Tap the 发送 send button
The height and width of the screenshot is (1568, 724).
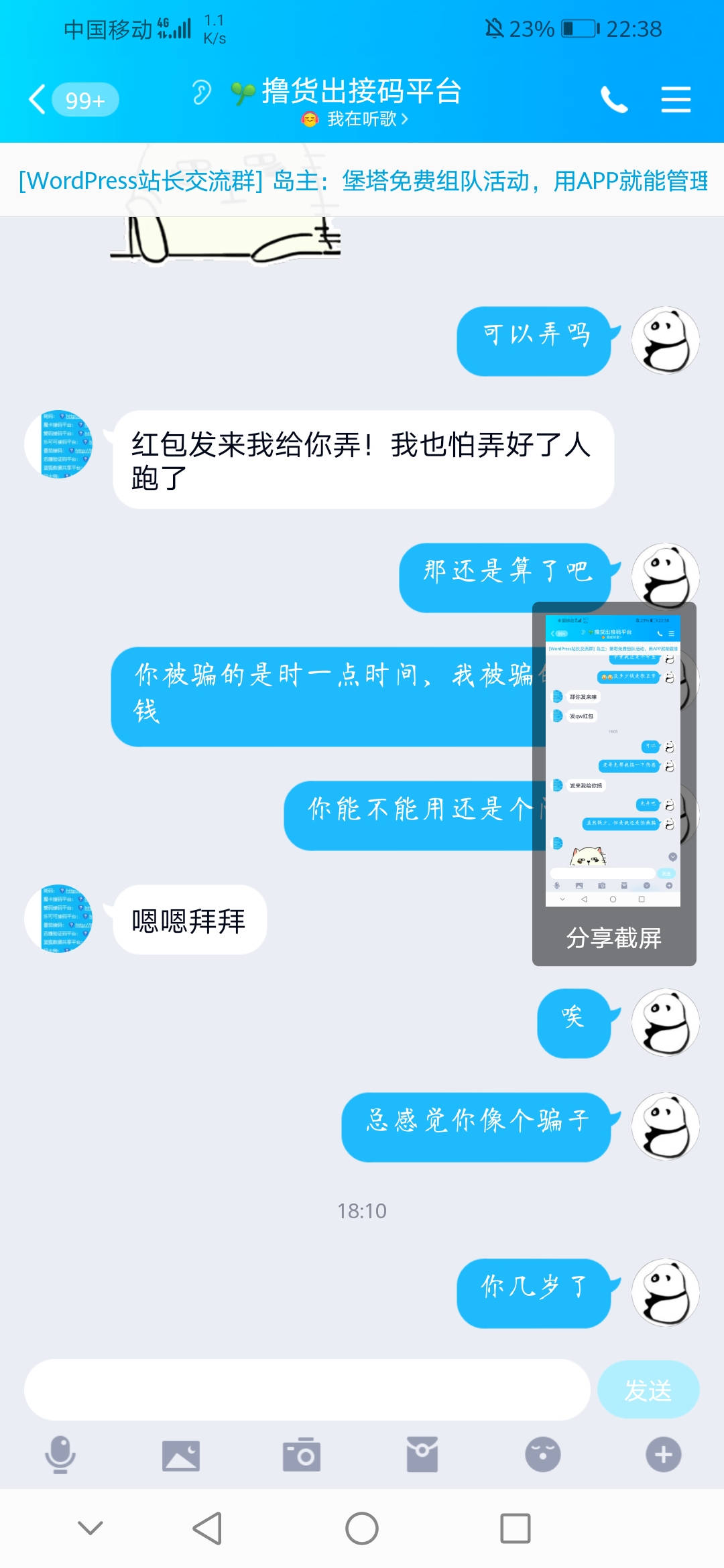648,1390
